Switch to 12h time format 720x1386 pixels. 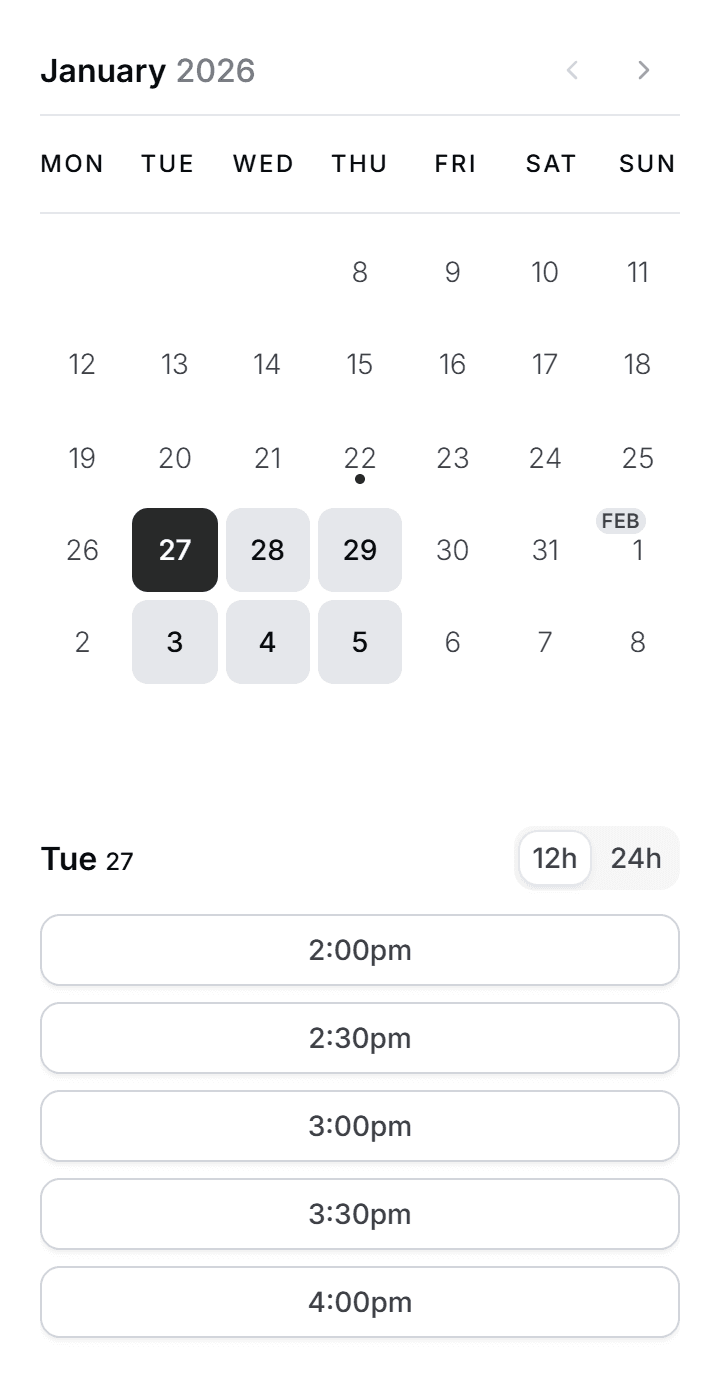(x=555, y=858)
